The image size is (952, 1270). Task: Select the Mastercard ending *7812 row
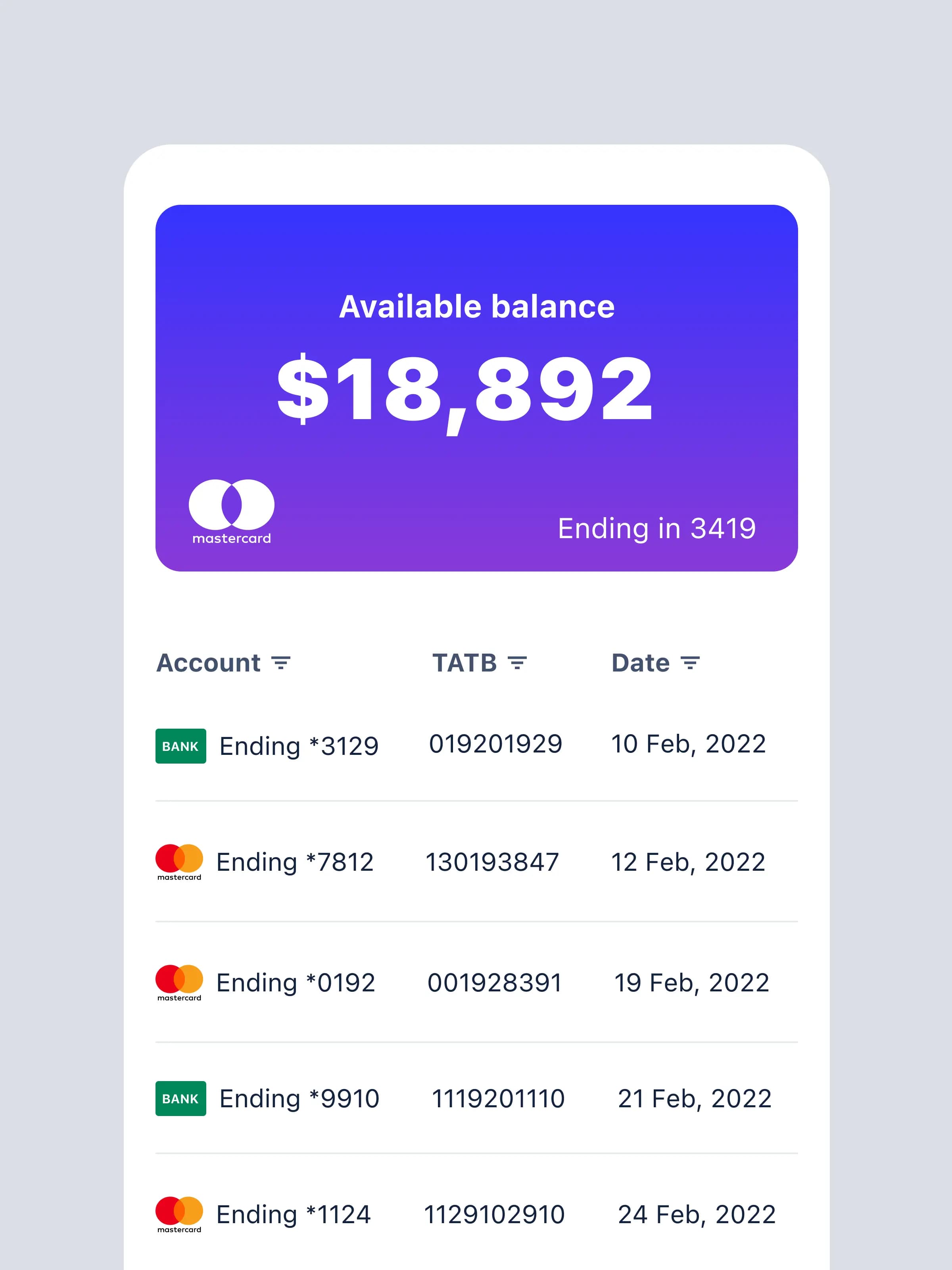tap(295, 862)
